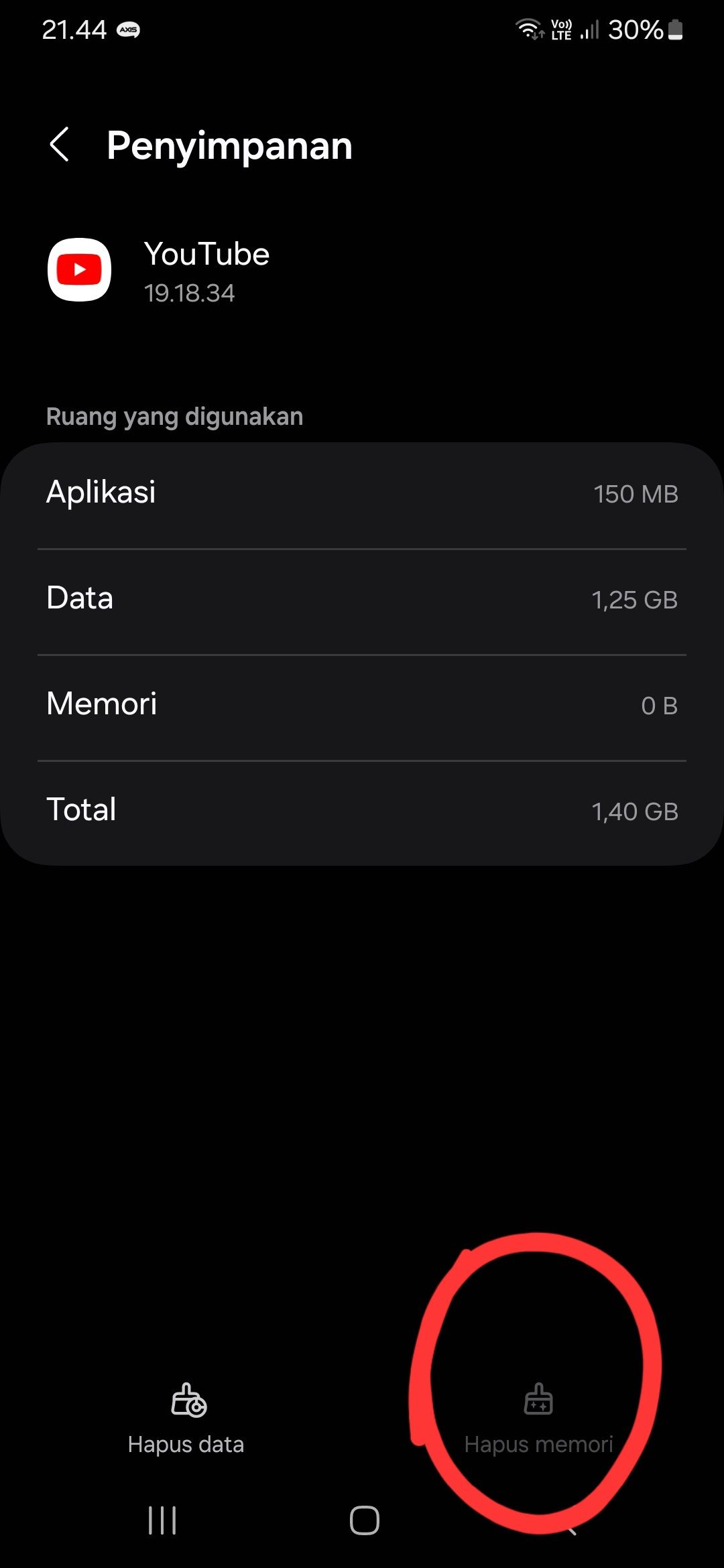The image size is (724, 1568).
Task: Tap the AXIS notification icon
Action: click(x=129, y=30)
